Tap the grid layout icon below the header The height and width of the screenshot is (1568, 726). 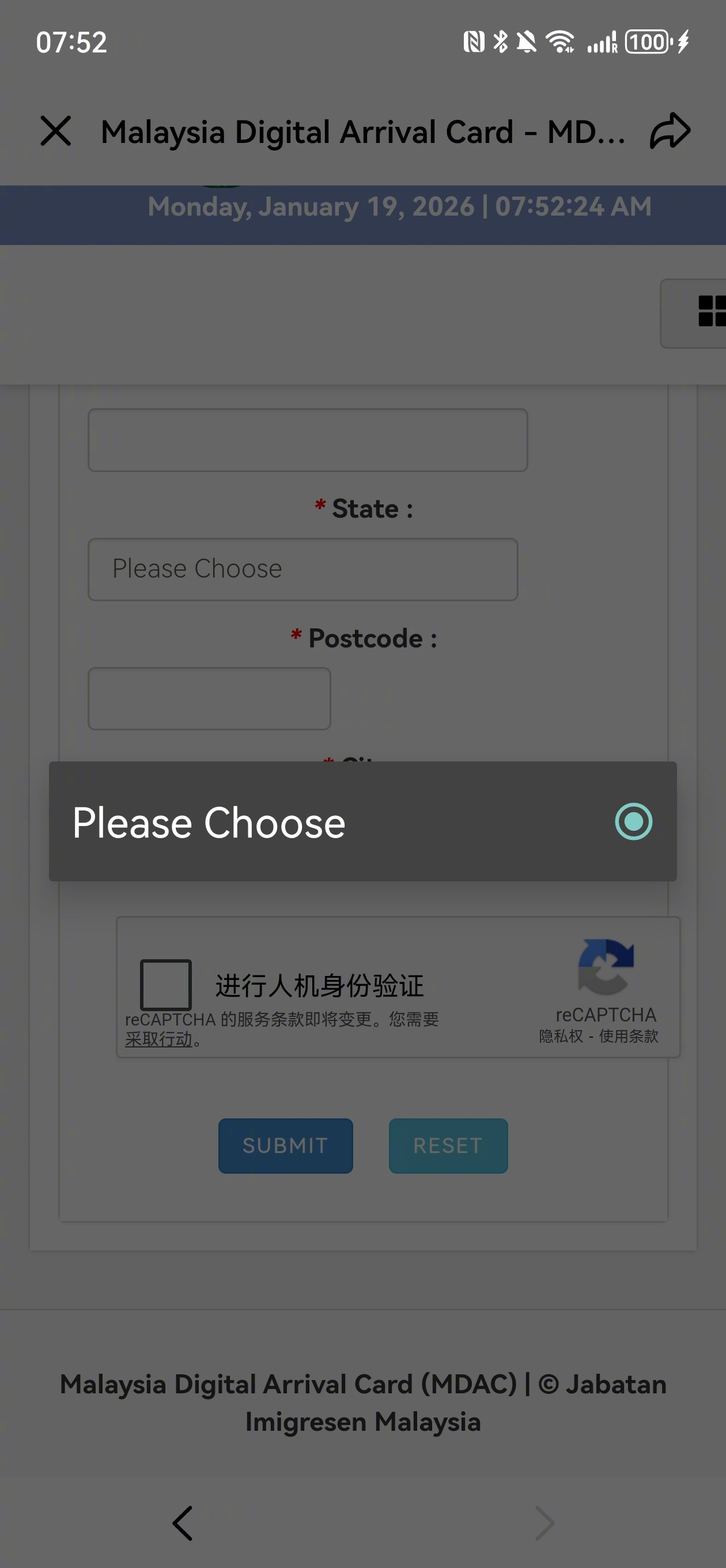click(x=708, y=312)
